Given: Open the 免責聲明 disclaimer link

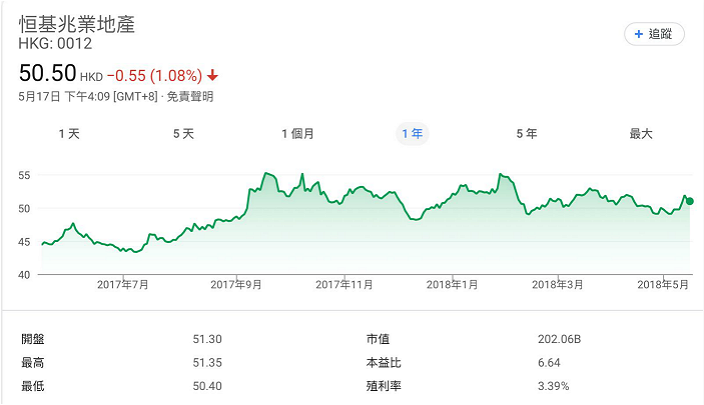Looking at the screenshot, I should click(190, 97).
